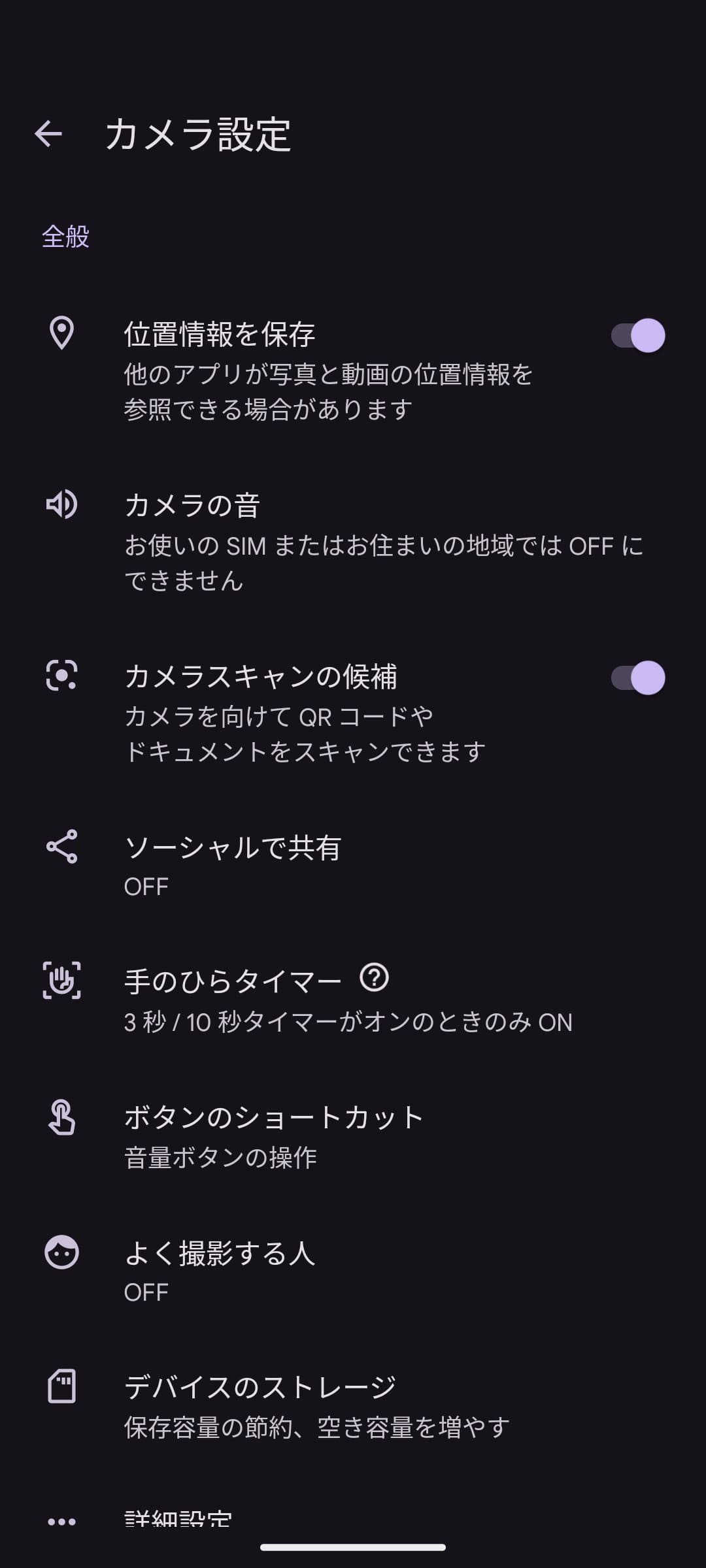Disable the 位置情報を保存 toggle

[637, 335]
